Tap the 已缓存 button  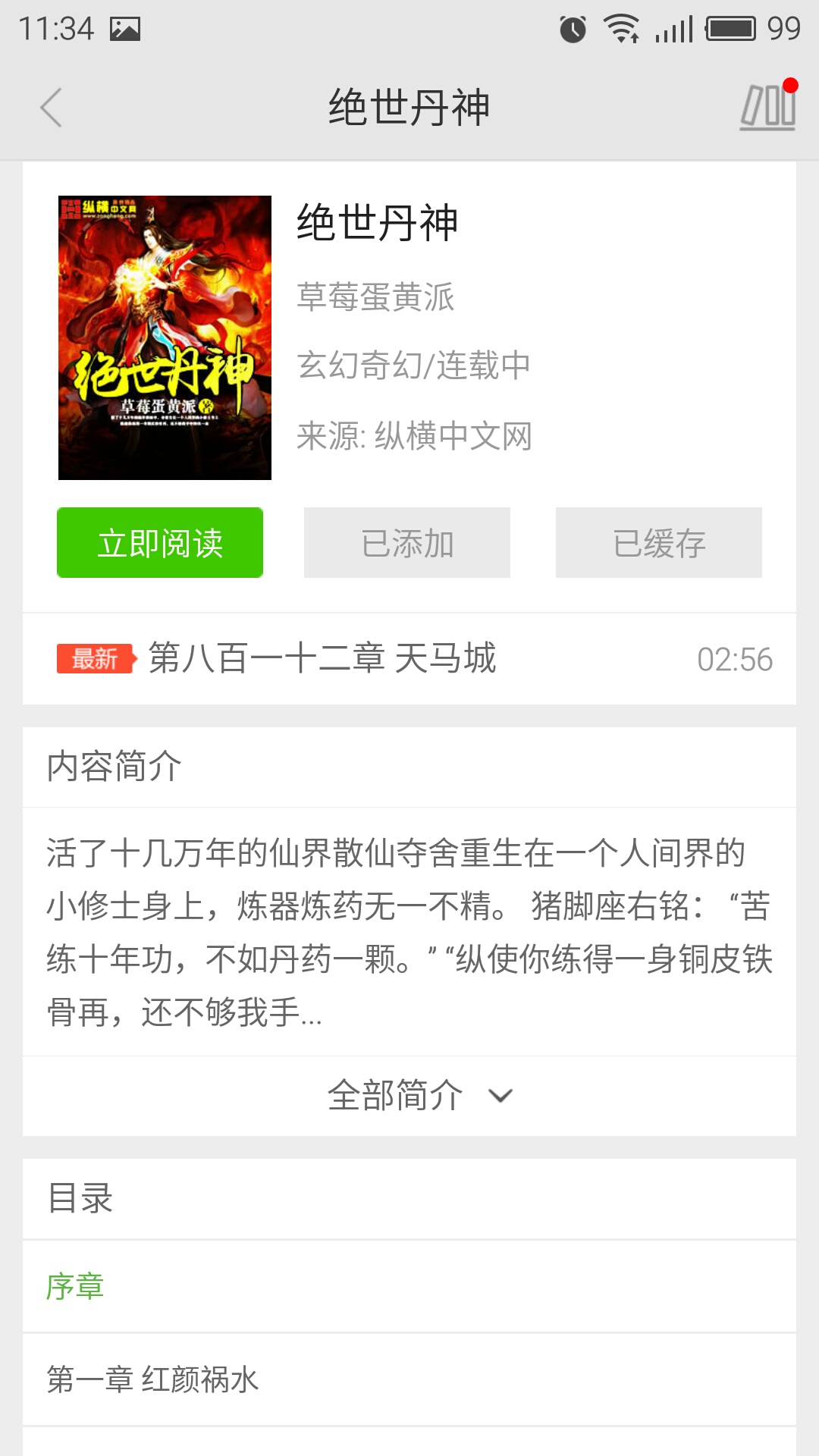coord(659,543)
